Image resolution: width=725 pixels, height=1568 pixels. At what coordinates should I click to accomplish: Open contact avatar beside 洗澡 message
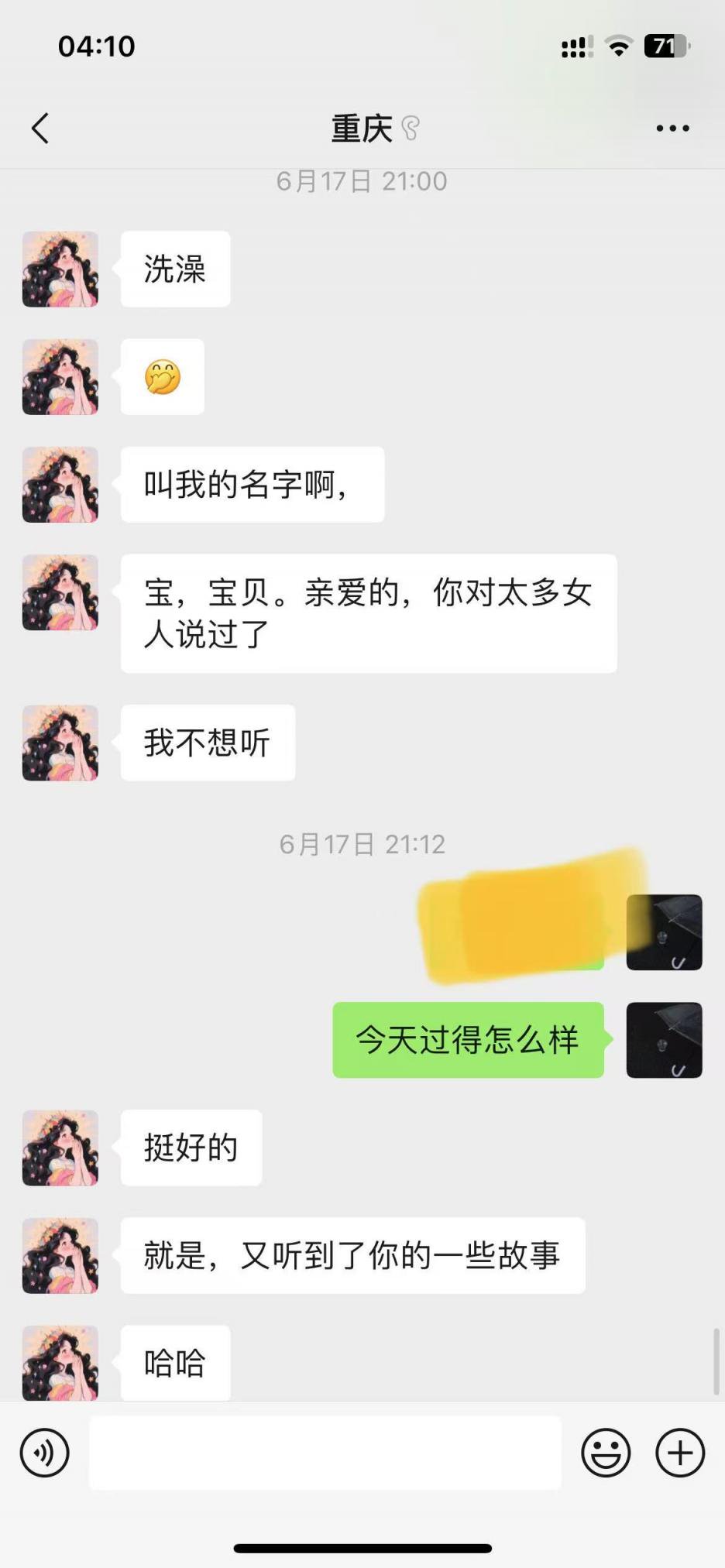tap(60, 269)
